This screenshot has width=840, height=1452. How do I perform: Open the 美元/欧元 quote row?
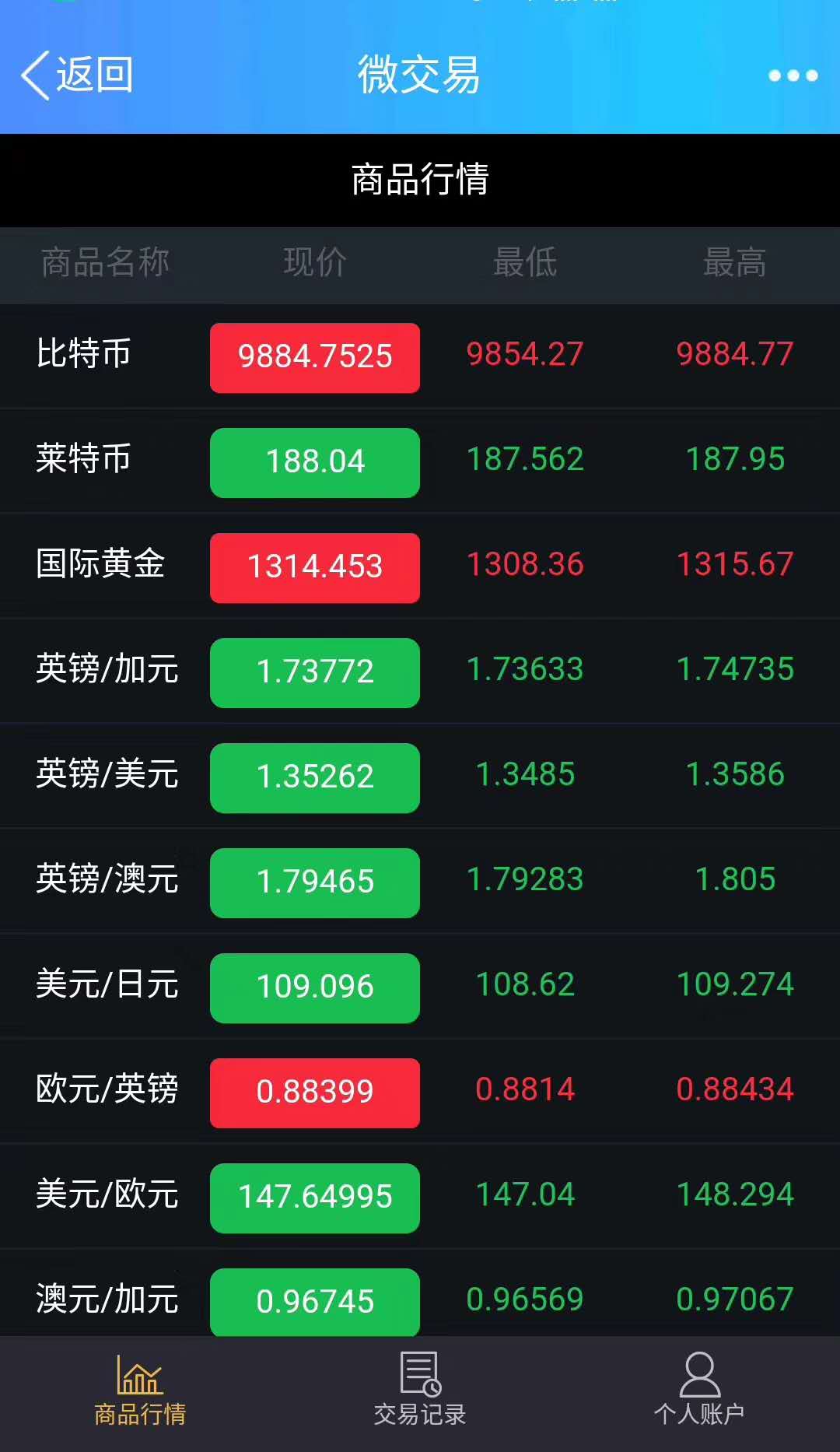(420, 1196)
